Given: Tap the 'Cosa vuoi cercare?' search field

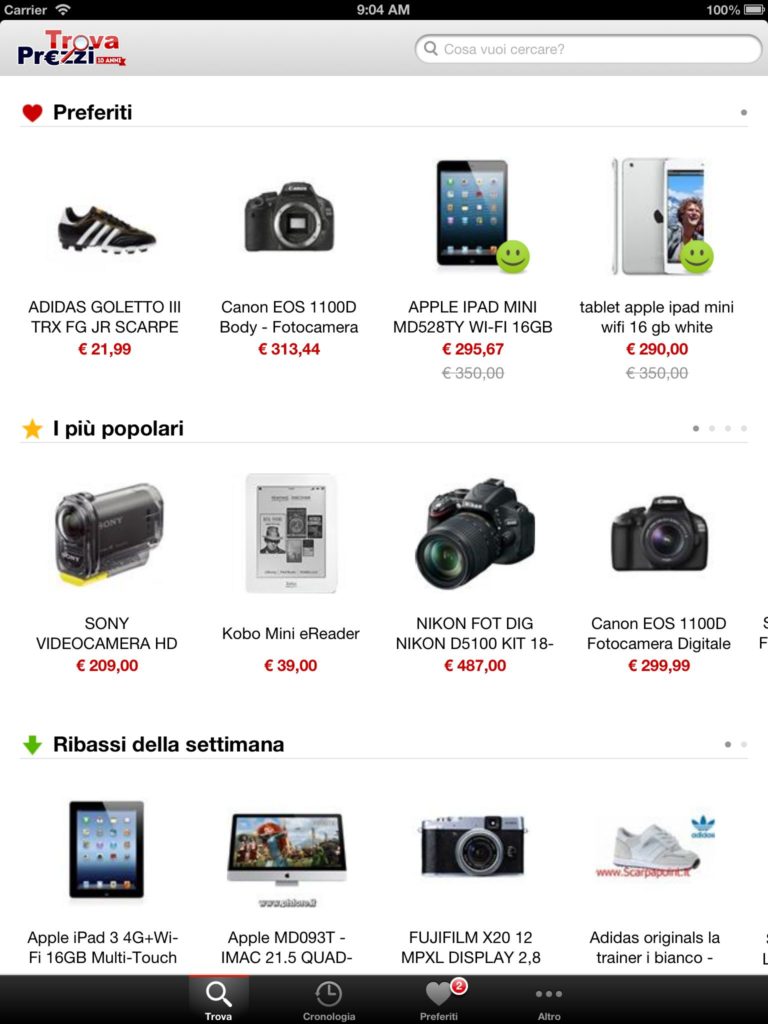Looking at the screenshot, I should (x=590, y=49).
